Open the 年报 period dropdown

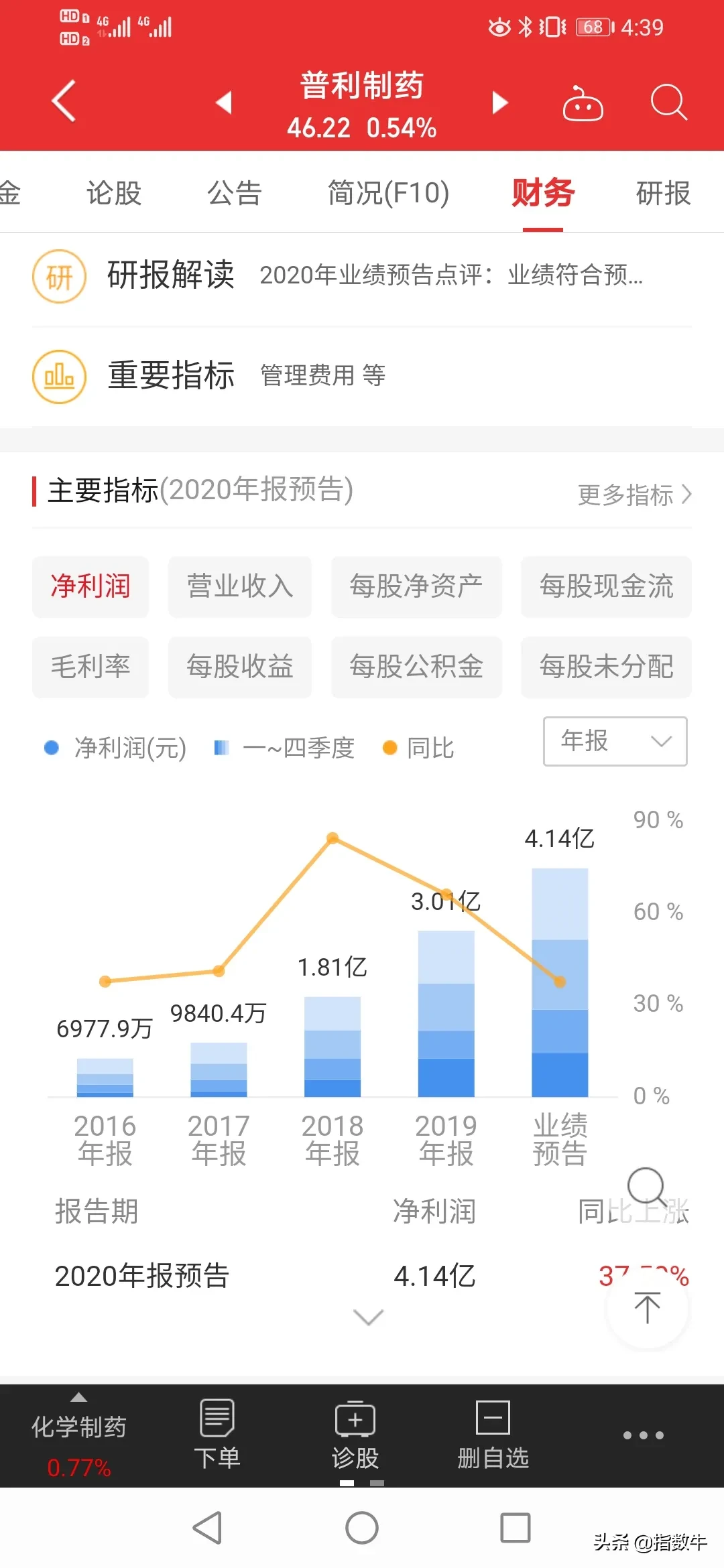click(615, 741)
